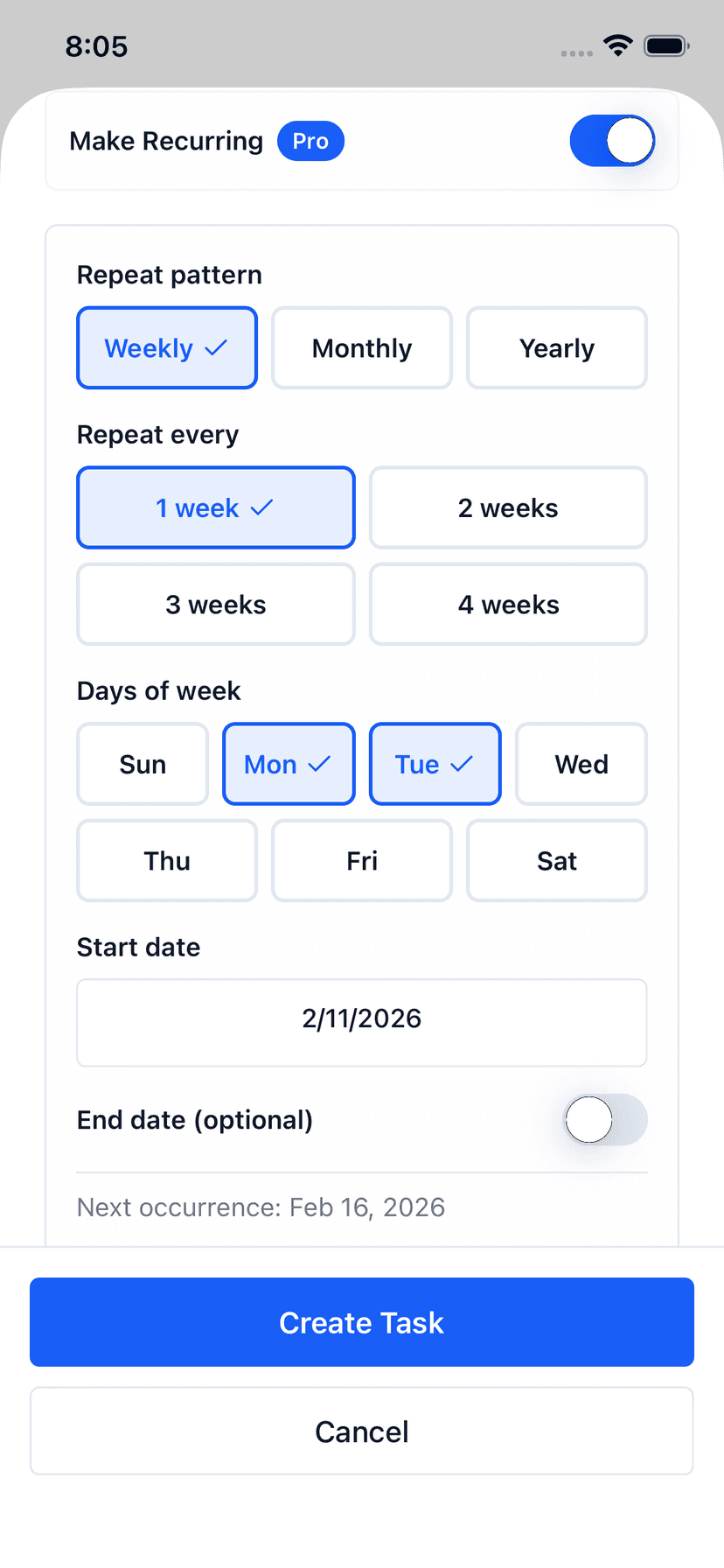Choose repeat every 4 weeks
The height and width of the screenshot is (1568, 724).
[507, 604]
